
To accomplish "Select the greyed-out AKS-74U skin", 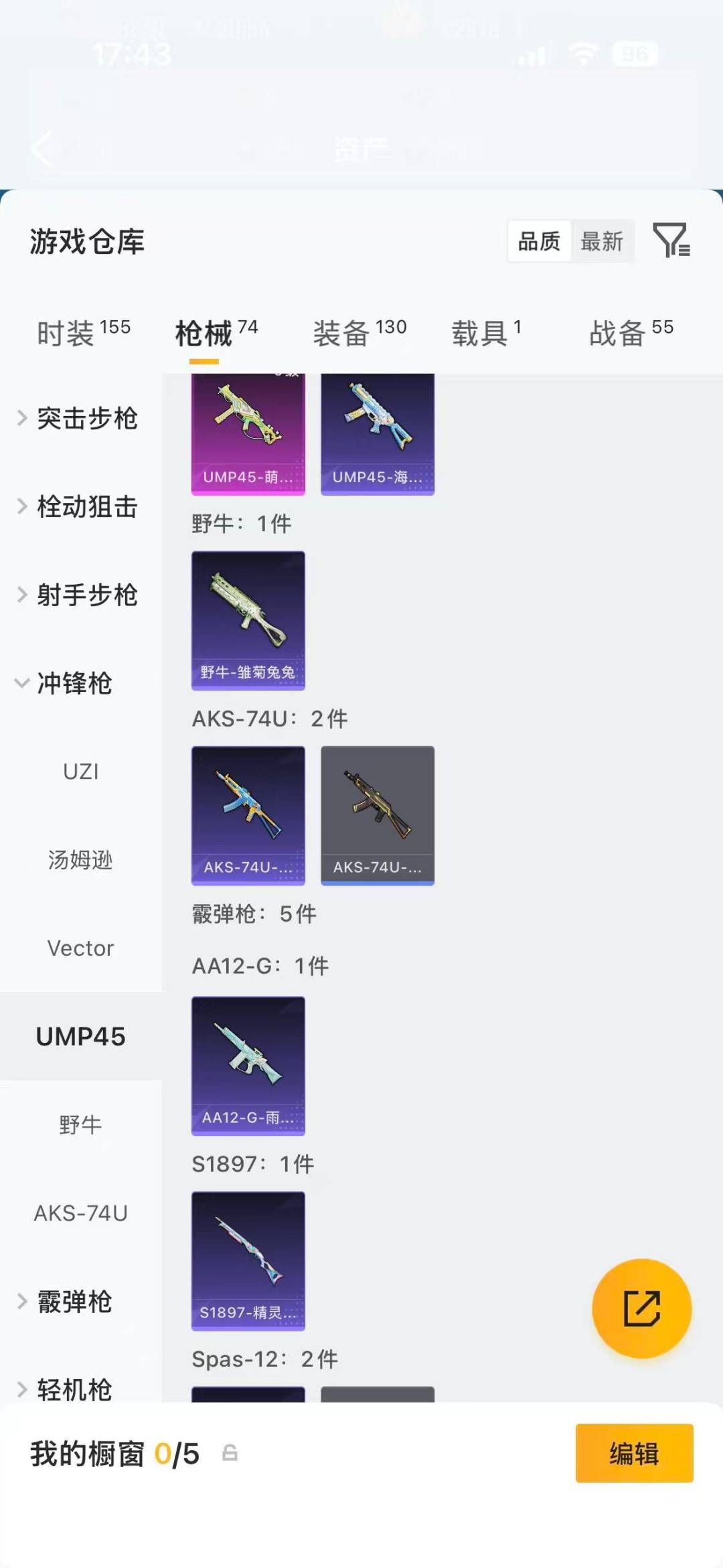I will coord(377,814).
